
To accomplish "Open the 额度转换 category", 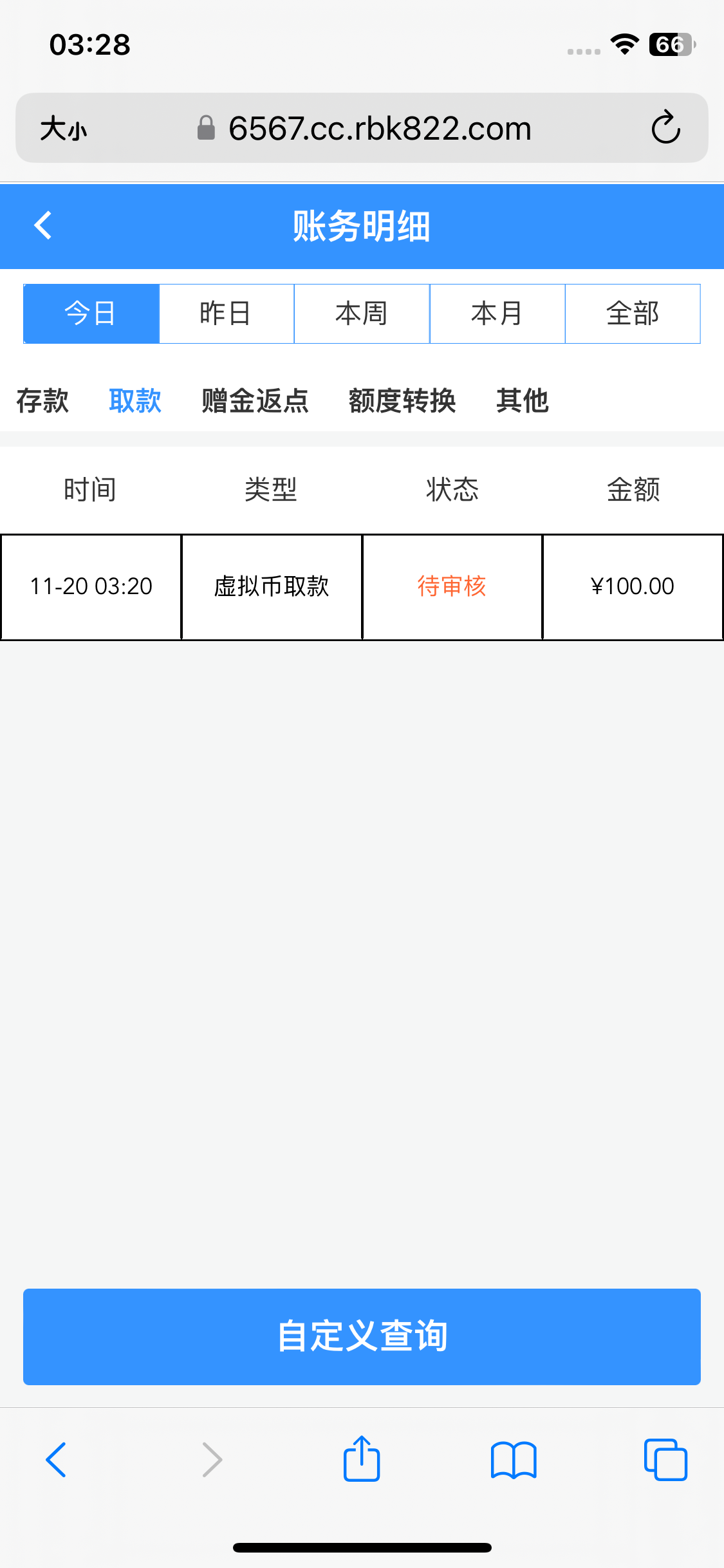I will (x=402, y=400).
